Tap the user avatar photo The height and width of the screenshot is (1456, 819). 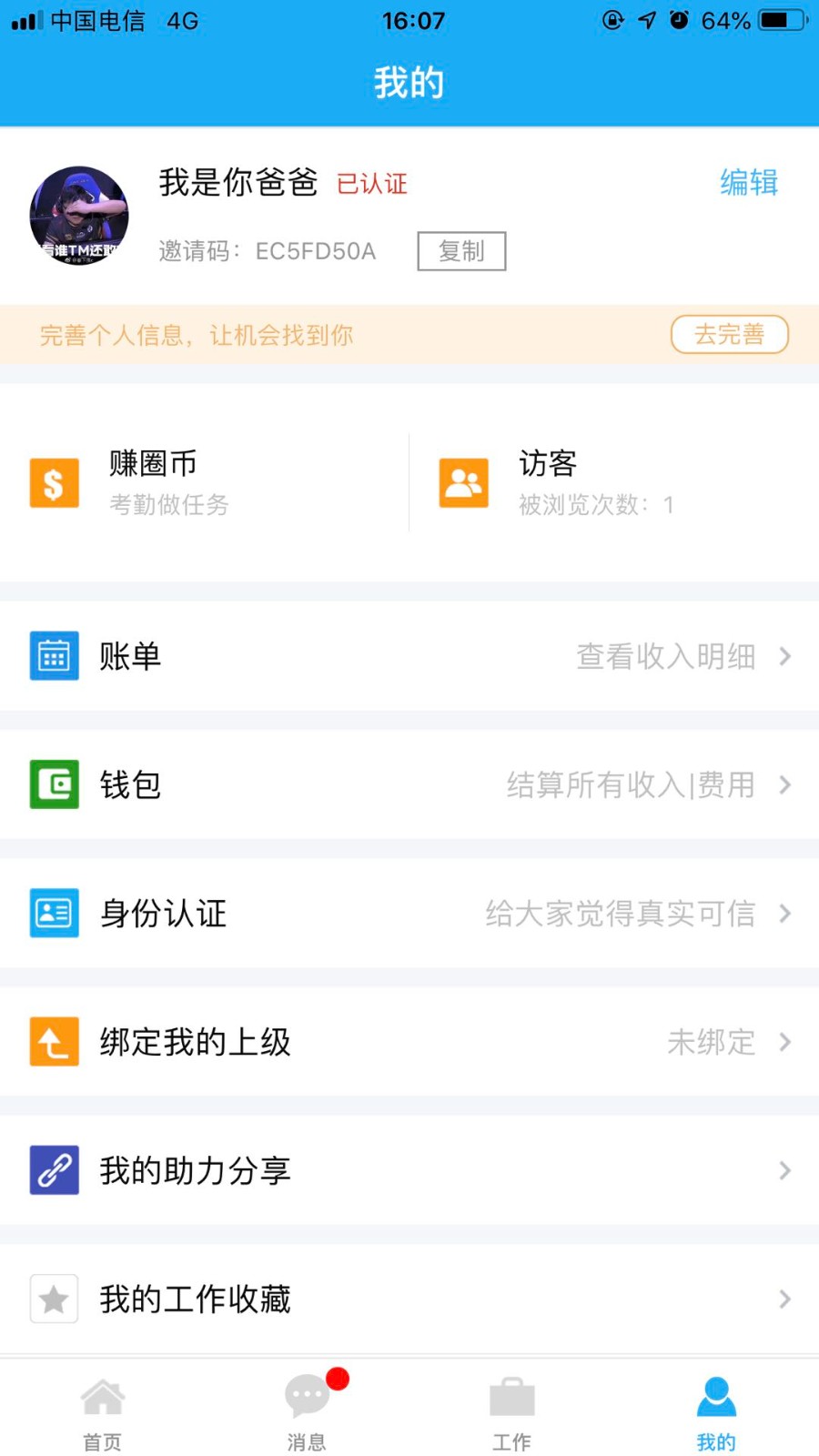coord(79,215)
